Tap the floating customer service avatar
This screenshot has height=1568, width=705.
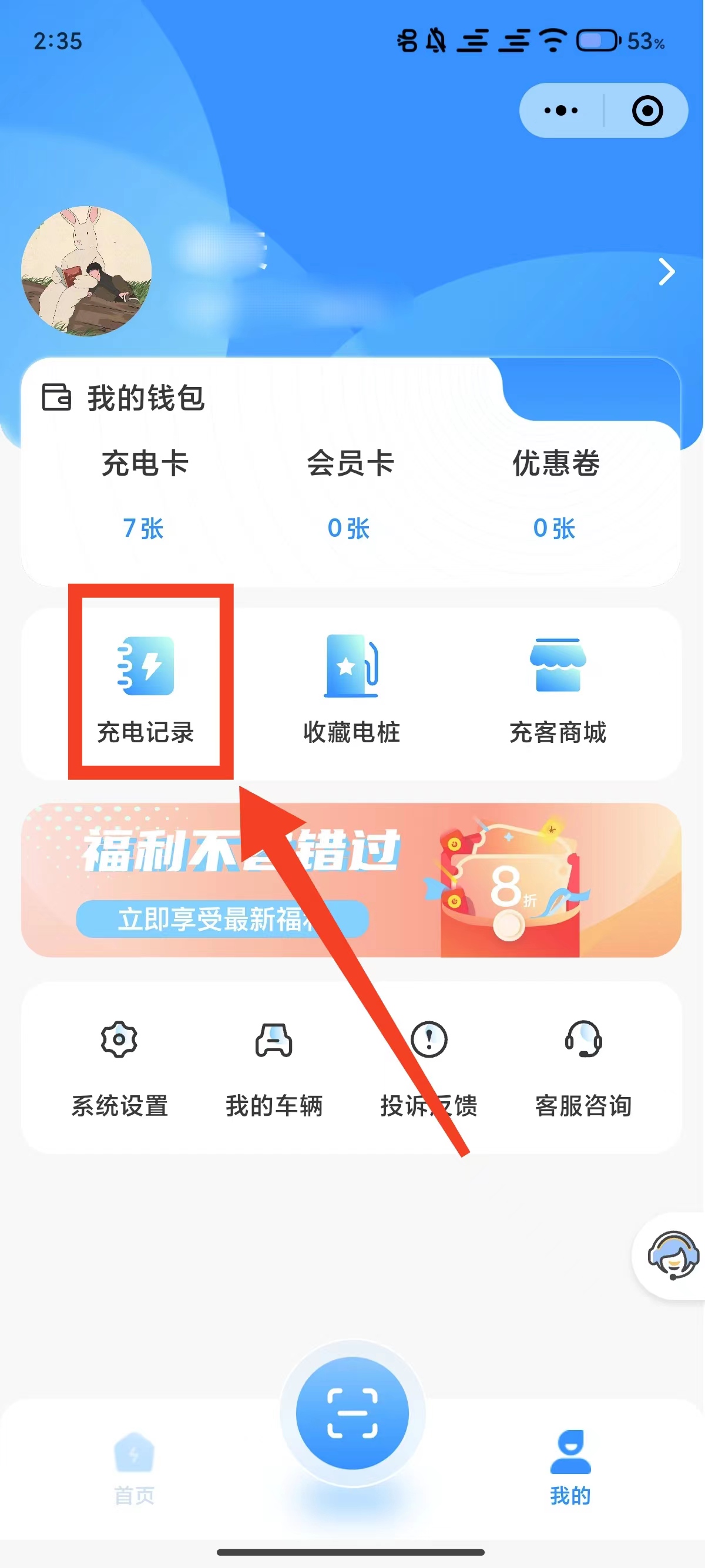672,1256
